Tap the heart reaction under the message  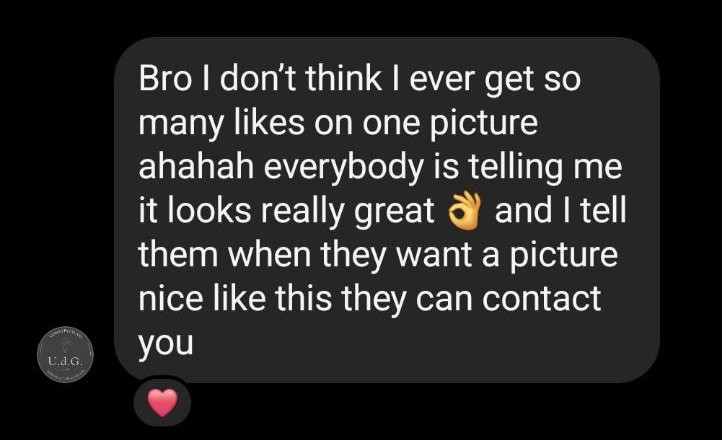[x=161, y=403]
